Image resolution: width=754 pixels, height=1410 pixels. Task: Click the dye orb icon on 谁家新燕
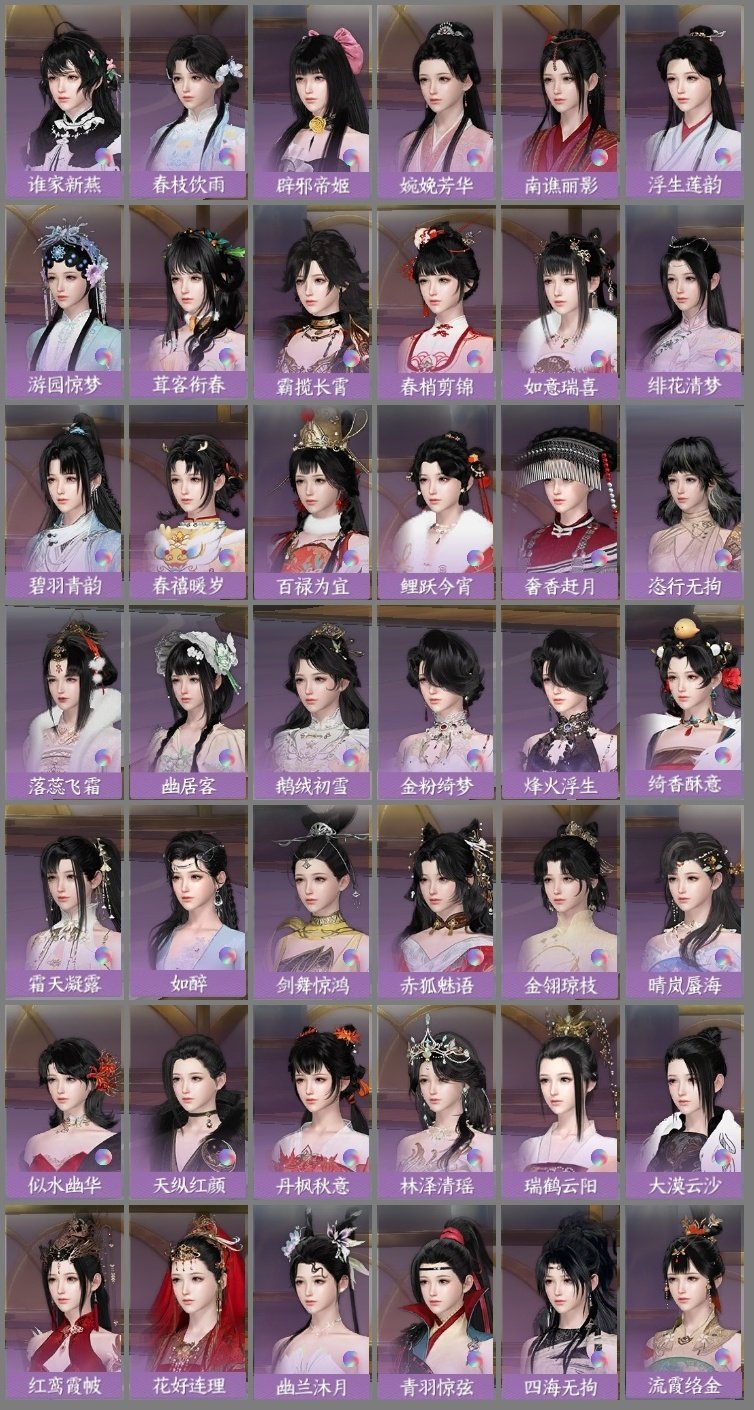(103, 158)
